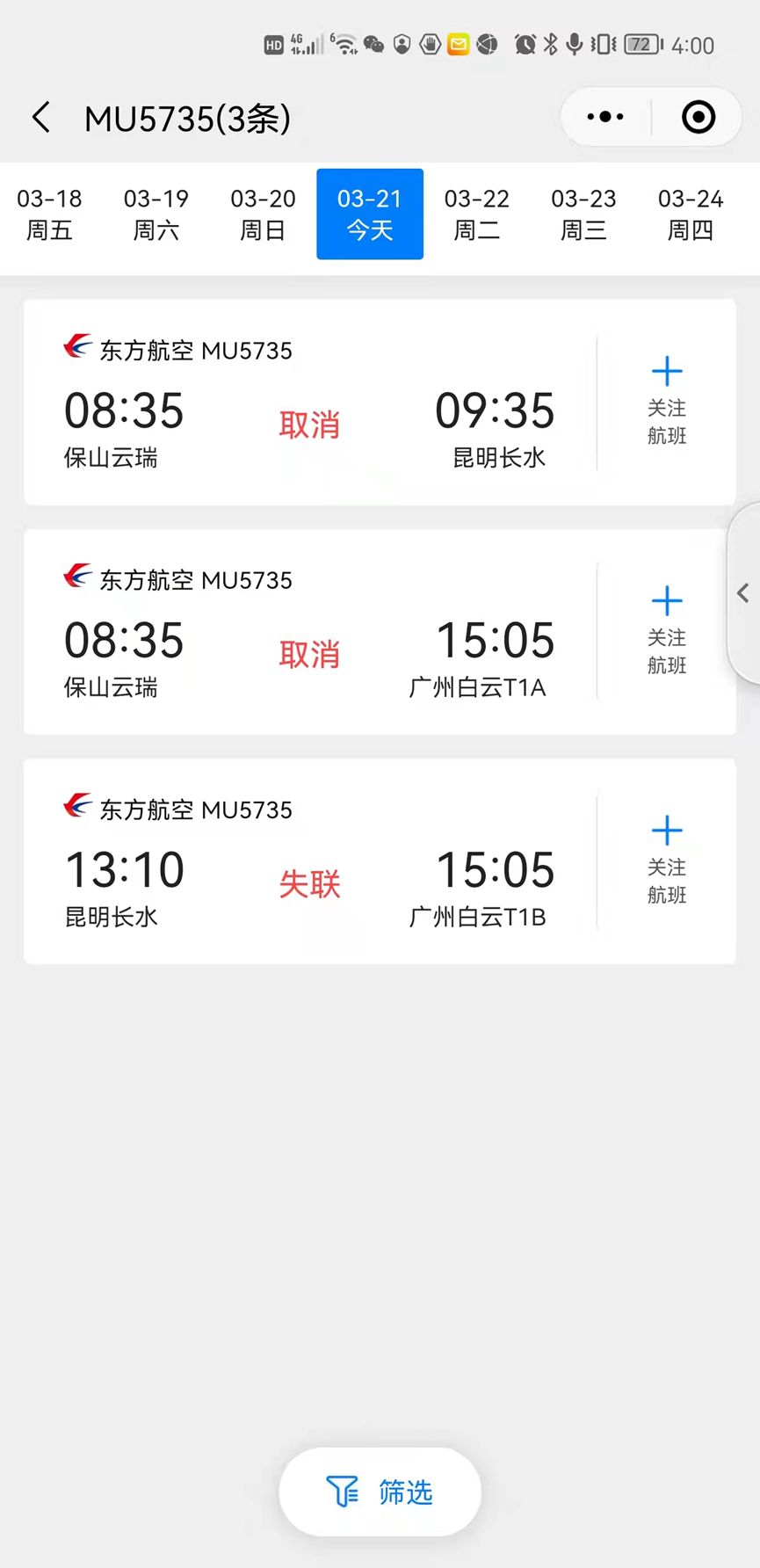
Task: Switch to the 03-22 周二 date
Action: click(x=477, y=214)
